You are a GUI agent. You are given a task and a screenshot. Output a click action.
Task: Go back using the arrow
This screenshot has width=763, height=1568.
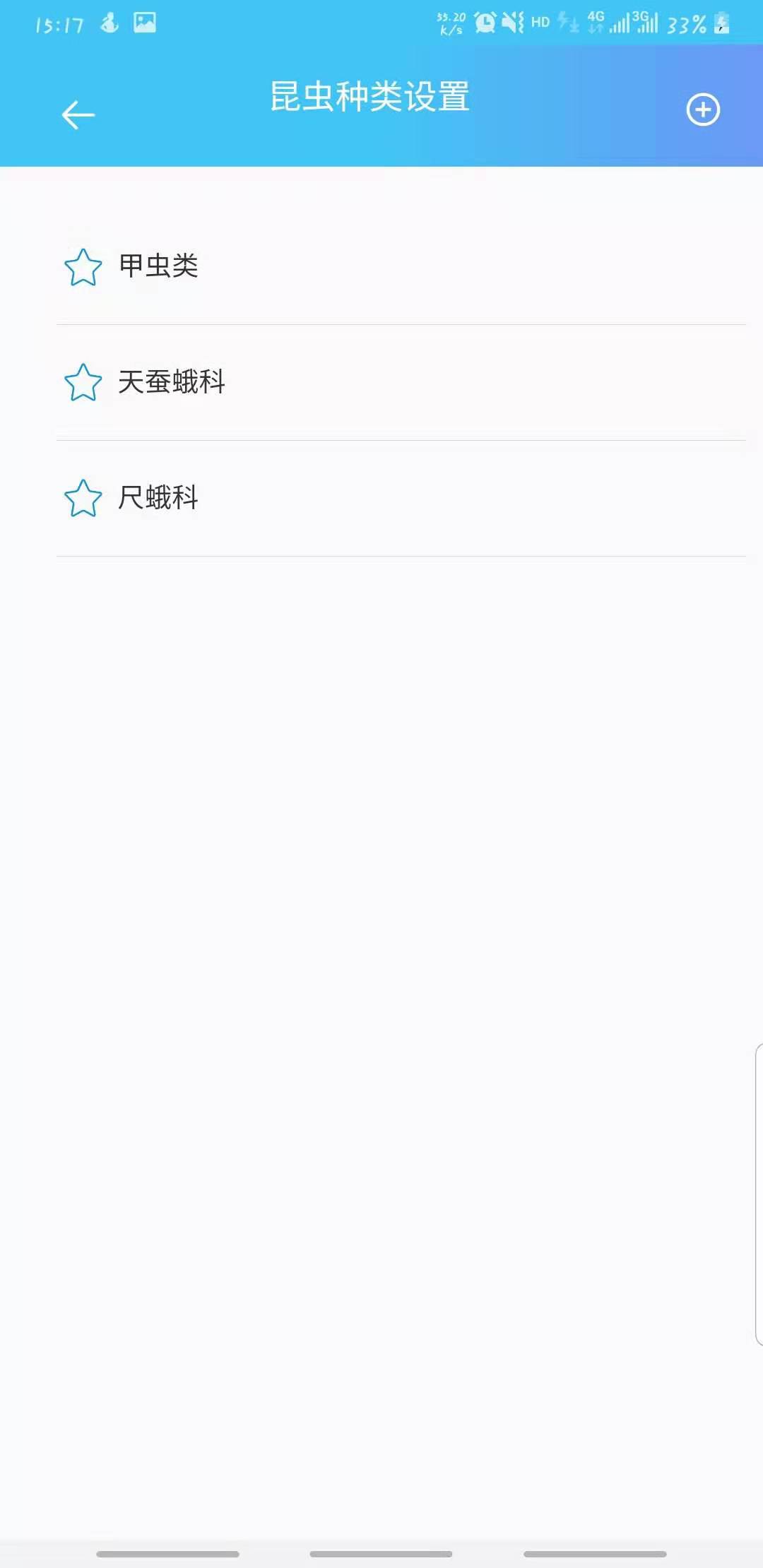[x=78, y=114]
